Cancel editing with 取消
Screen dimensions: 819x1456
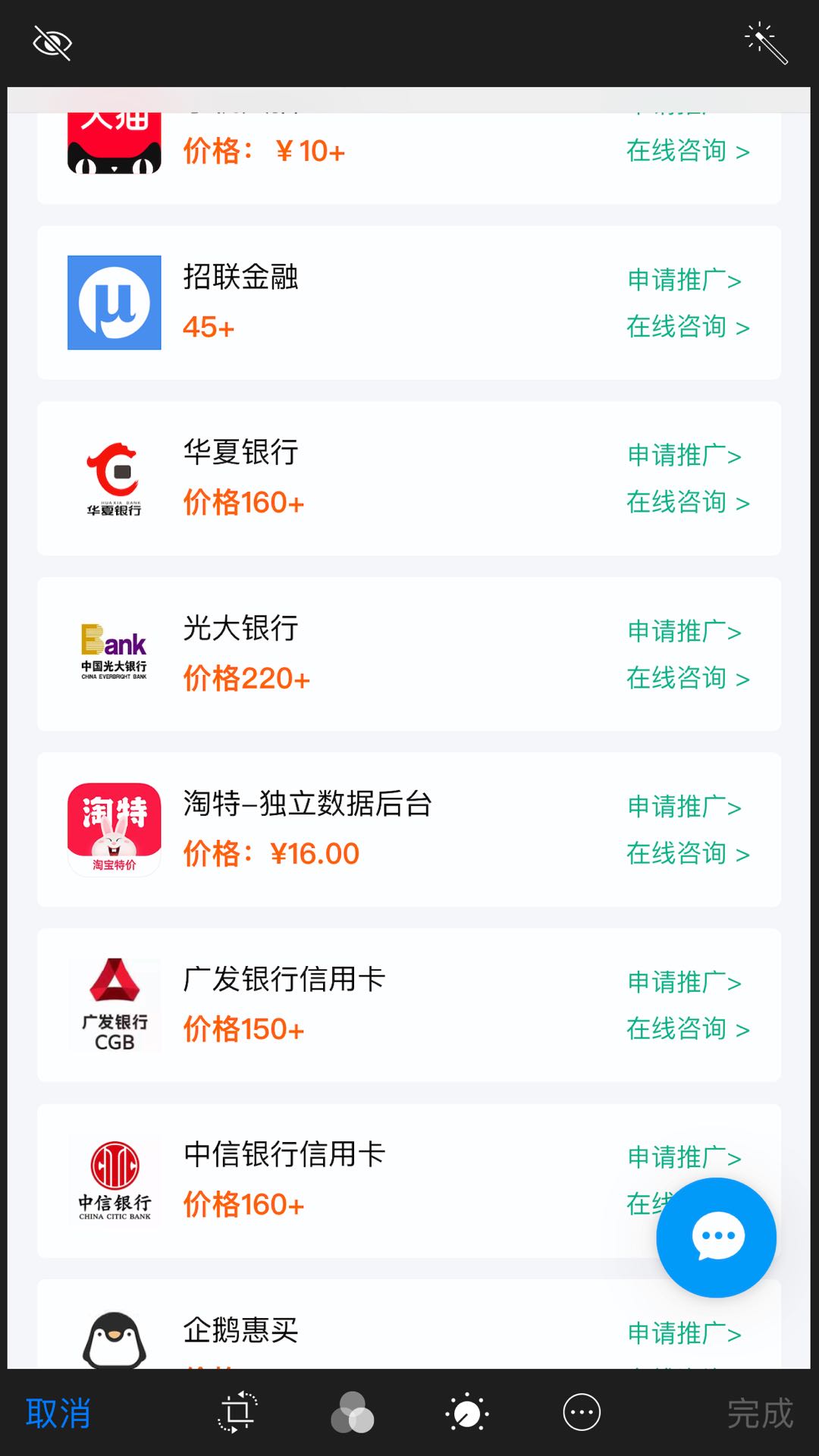point(58,1414)
